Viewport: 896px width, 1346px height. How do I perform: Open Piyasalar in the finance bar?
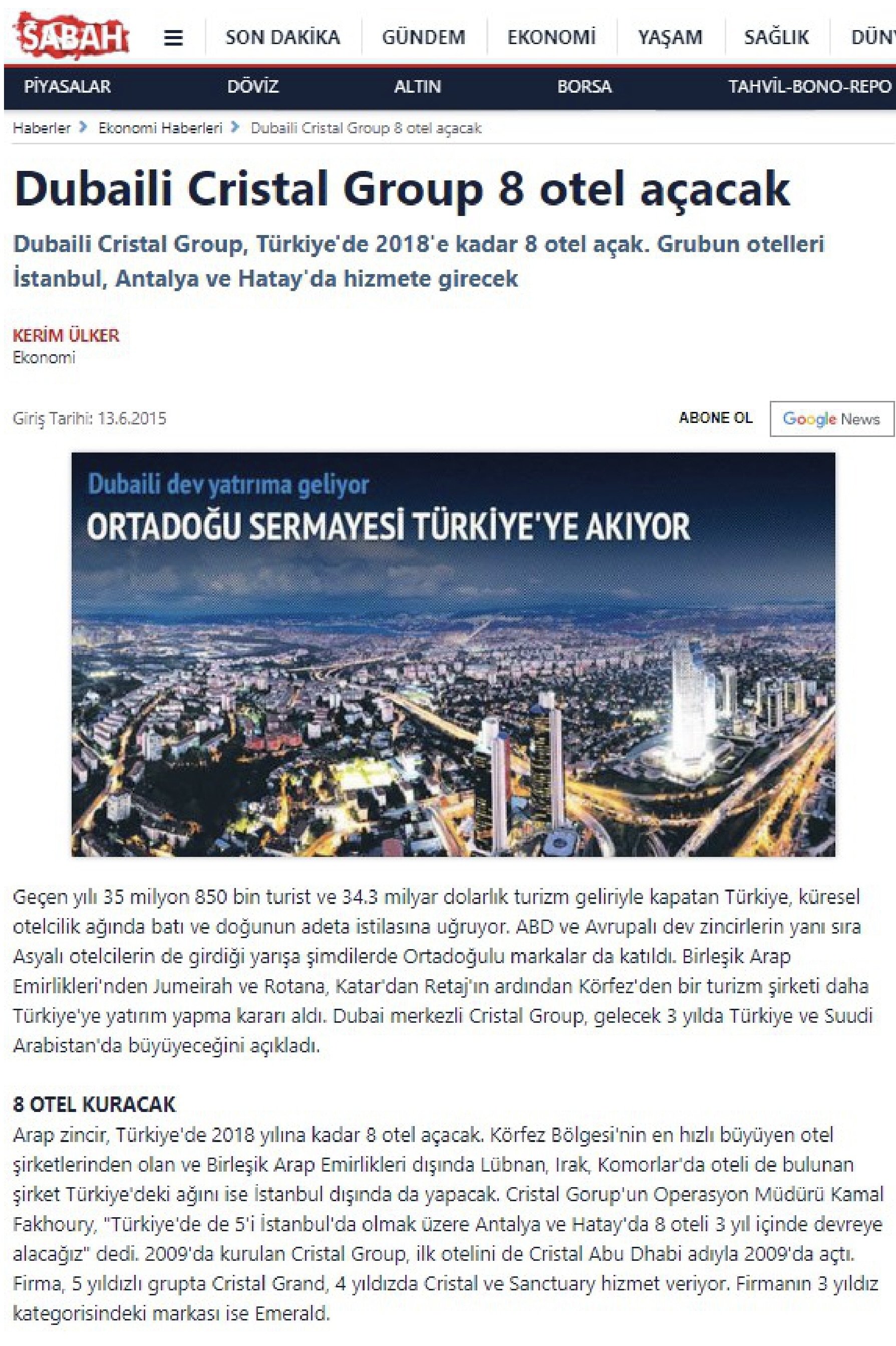click(x=68, y=87)
